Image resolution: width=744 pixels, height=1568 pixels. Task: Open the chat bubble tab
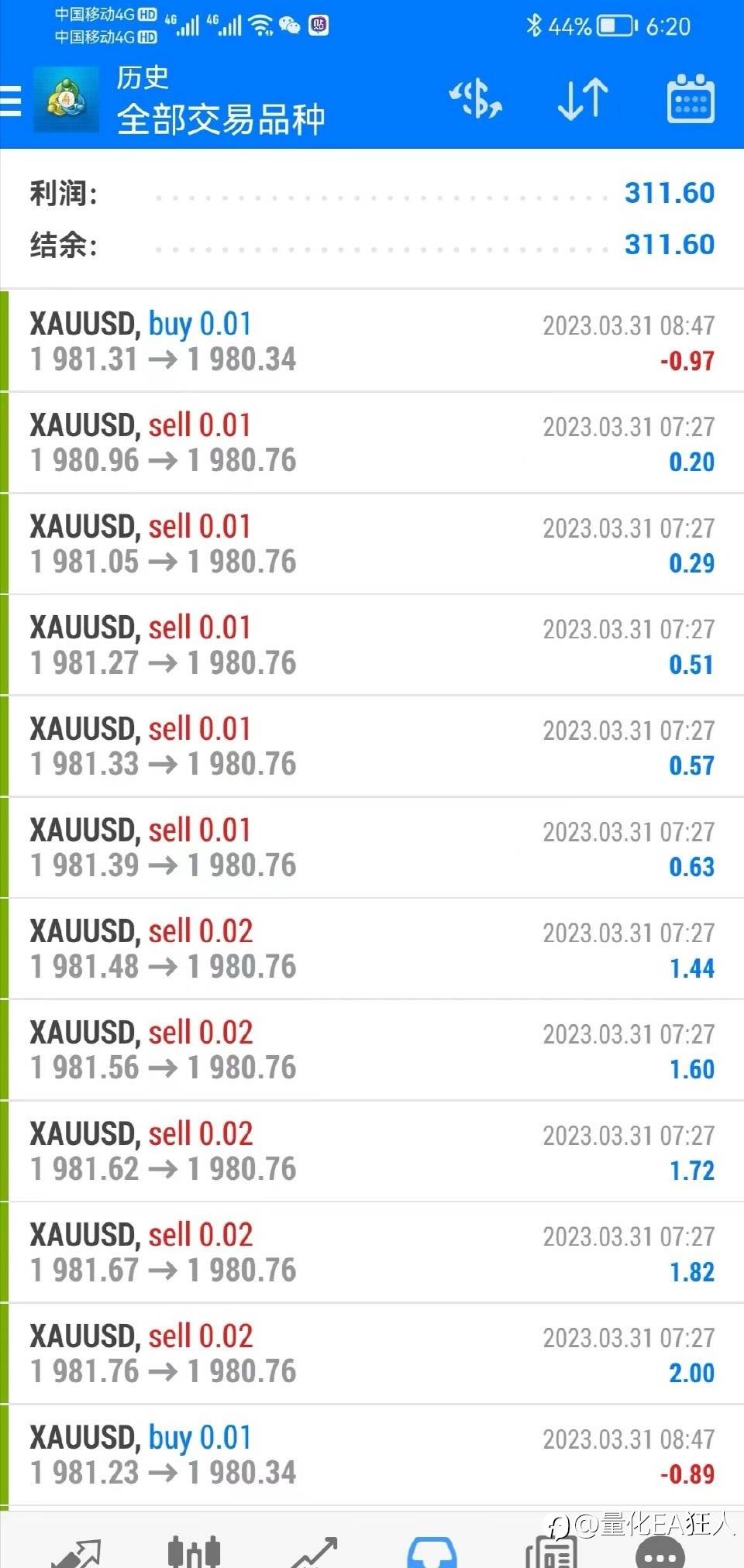click(660, 1553)
